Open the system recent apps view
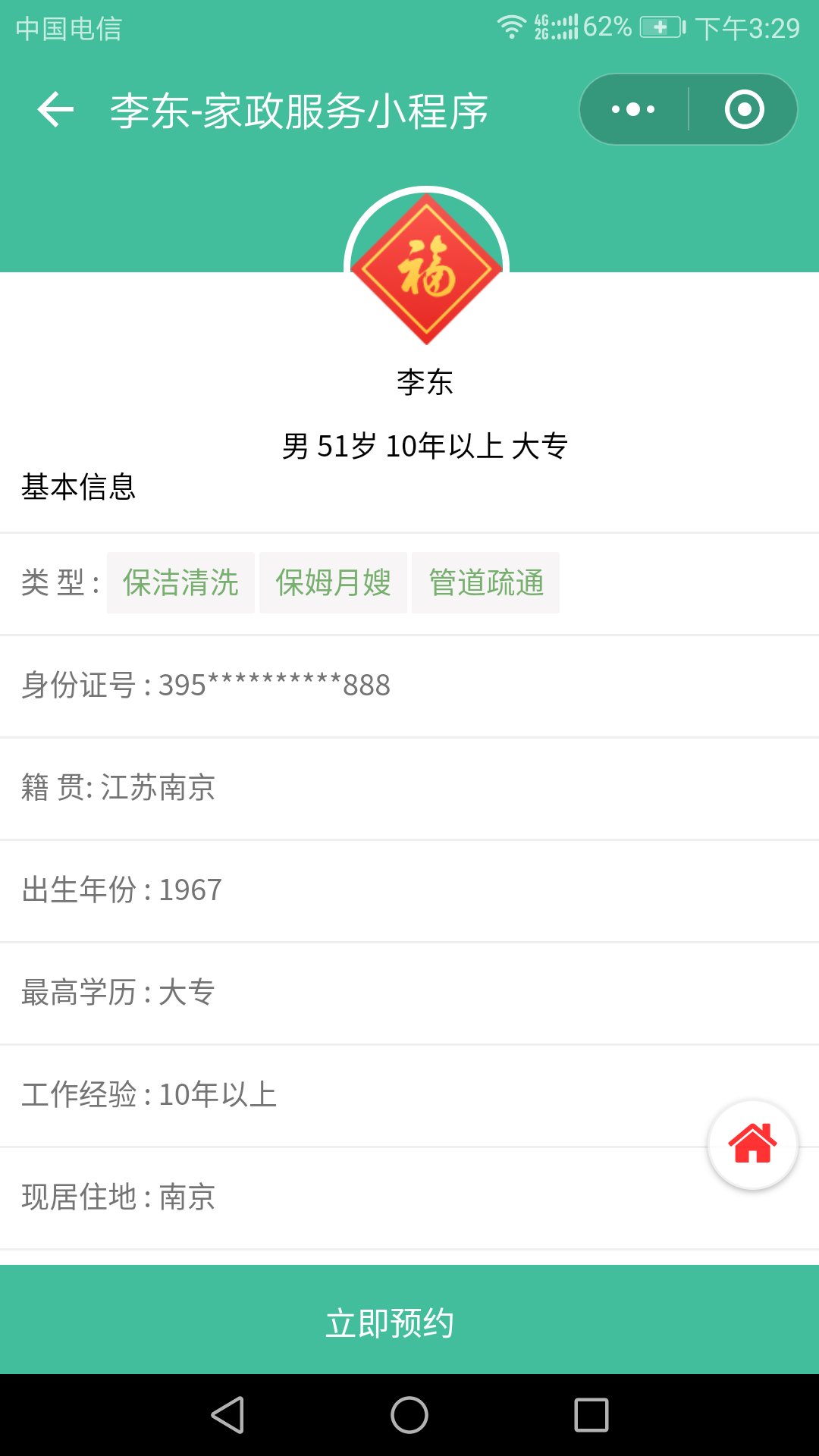Screen dimensions: 819x1456 coord(591,1415)
